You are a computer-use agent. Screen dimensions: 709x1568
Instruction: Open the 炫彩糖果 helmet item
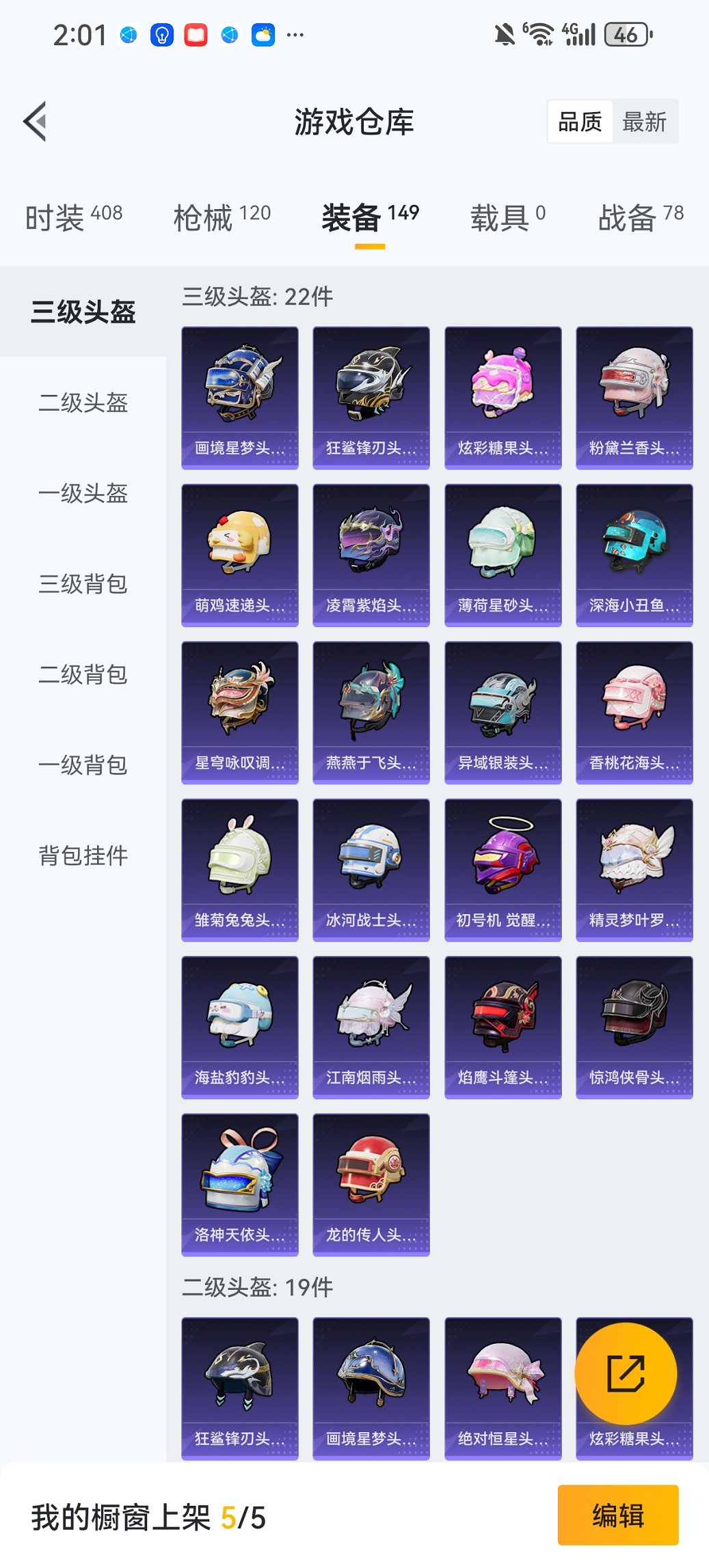point(503,398)
